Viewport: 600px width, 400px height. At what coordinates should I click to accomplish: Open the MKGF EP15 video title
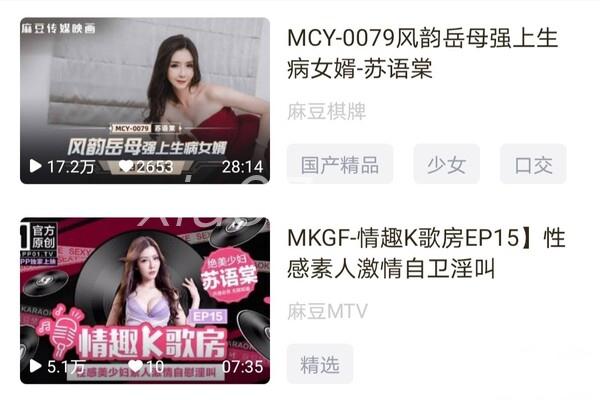[x=426, y=254]
